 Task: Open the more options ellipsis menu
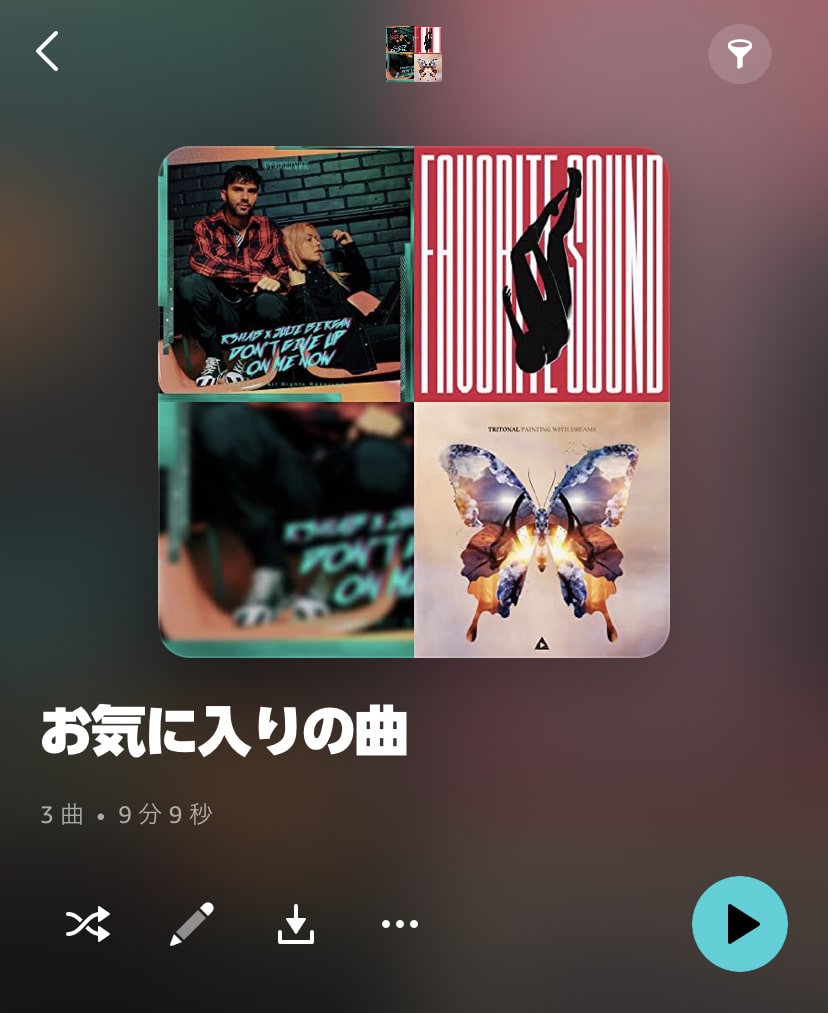point(400,924)
